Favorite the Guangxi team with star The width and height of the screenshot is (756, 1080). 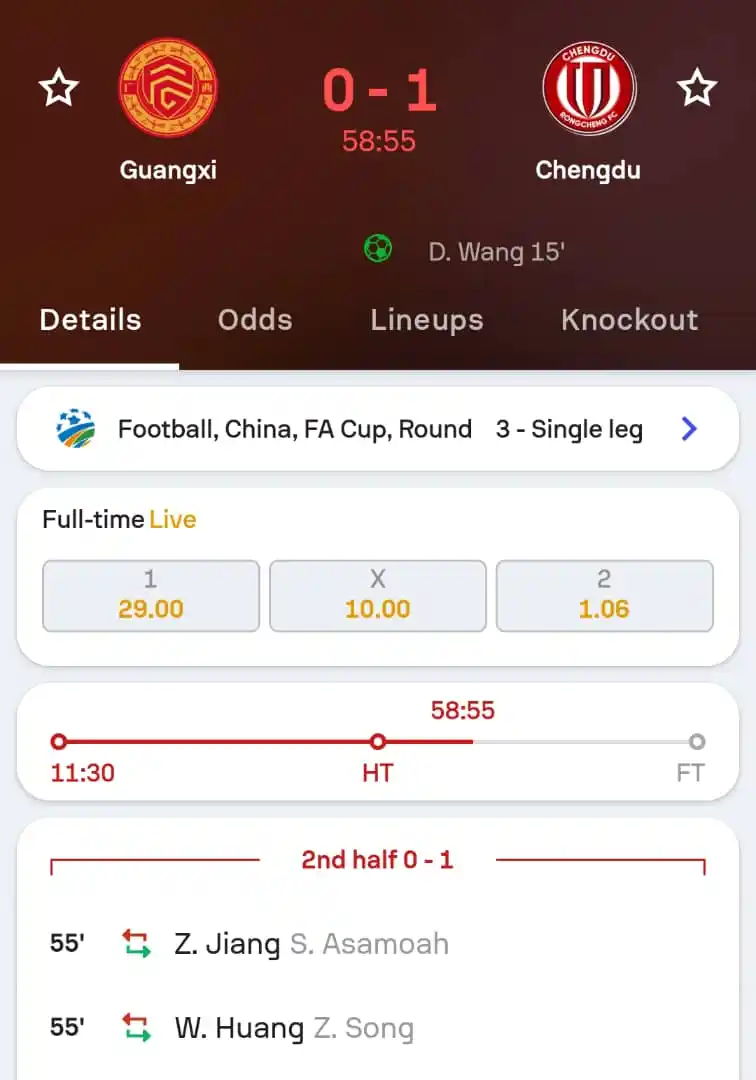pyautogui.click(x=59, y=88)
